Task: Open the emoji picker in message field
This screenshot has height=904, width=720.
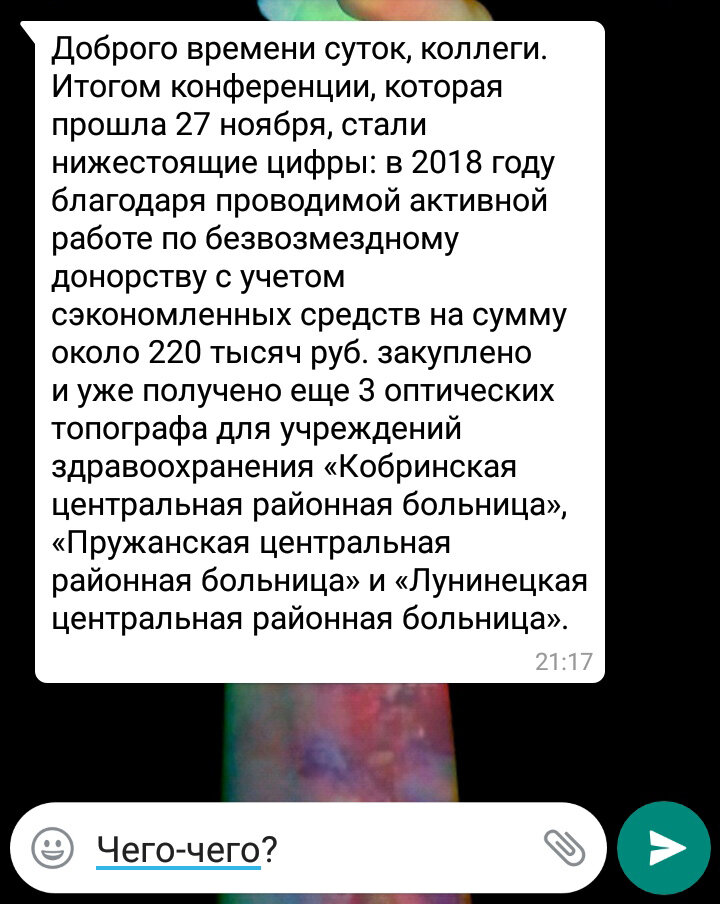Action: [52, 849]
